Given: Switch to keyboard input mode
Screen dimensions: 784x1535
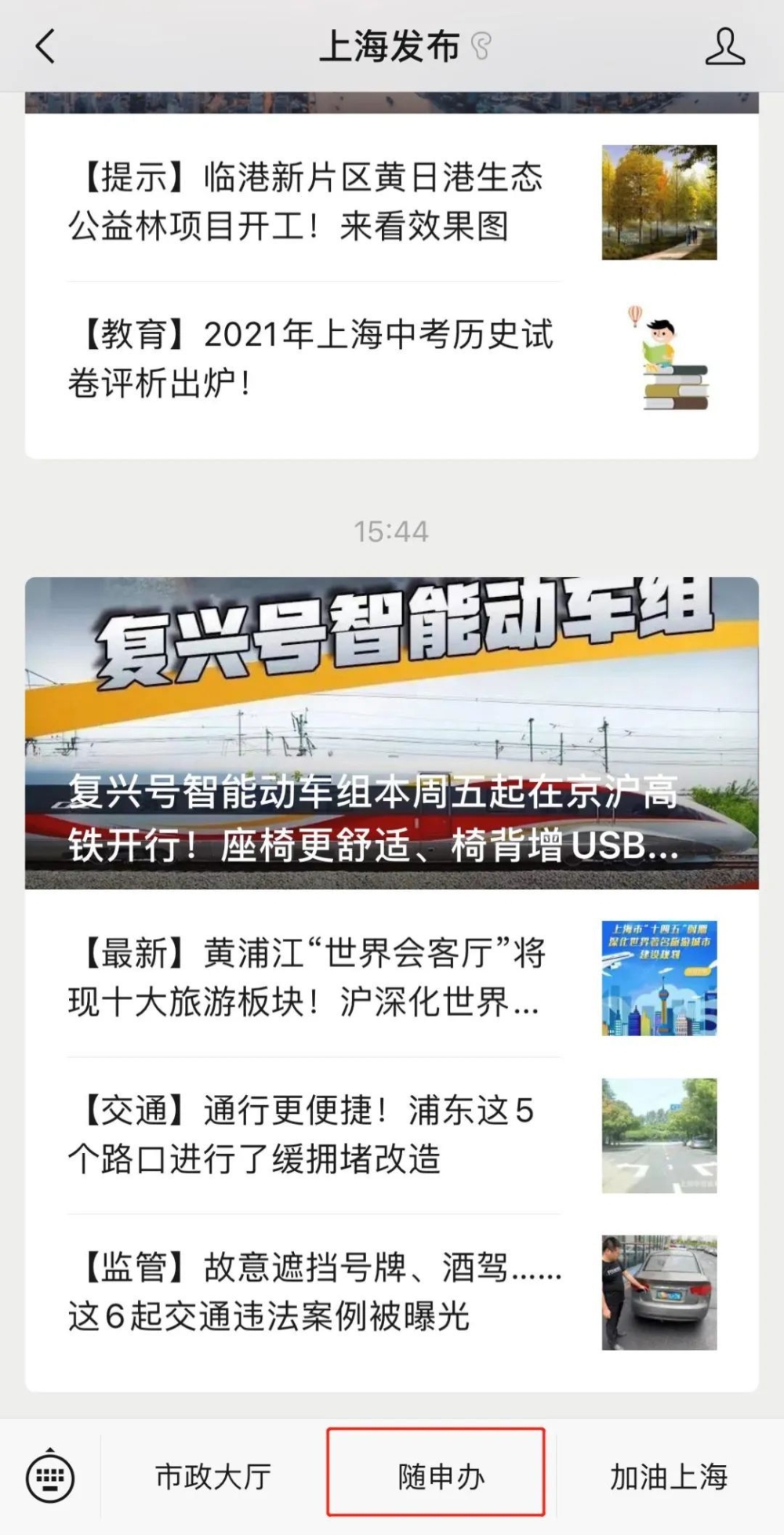Looking at the screenshot, I should tap(50, 1476).
